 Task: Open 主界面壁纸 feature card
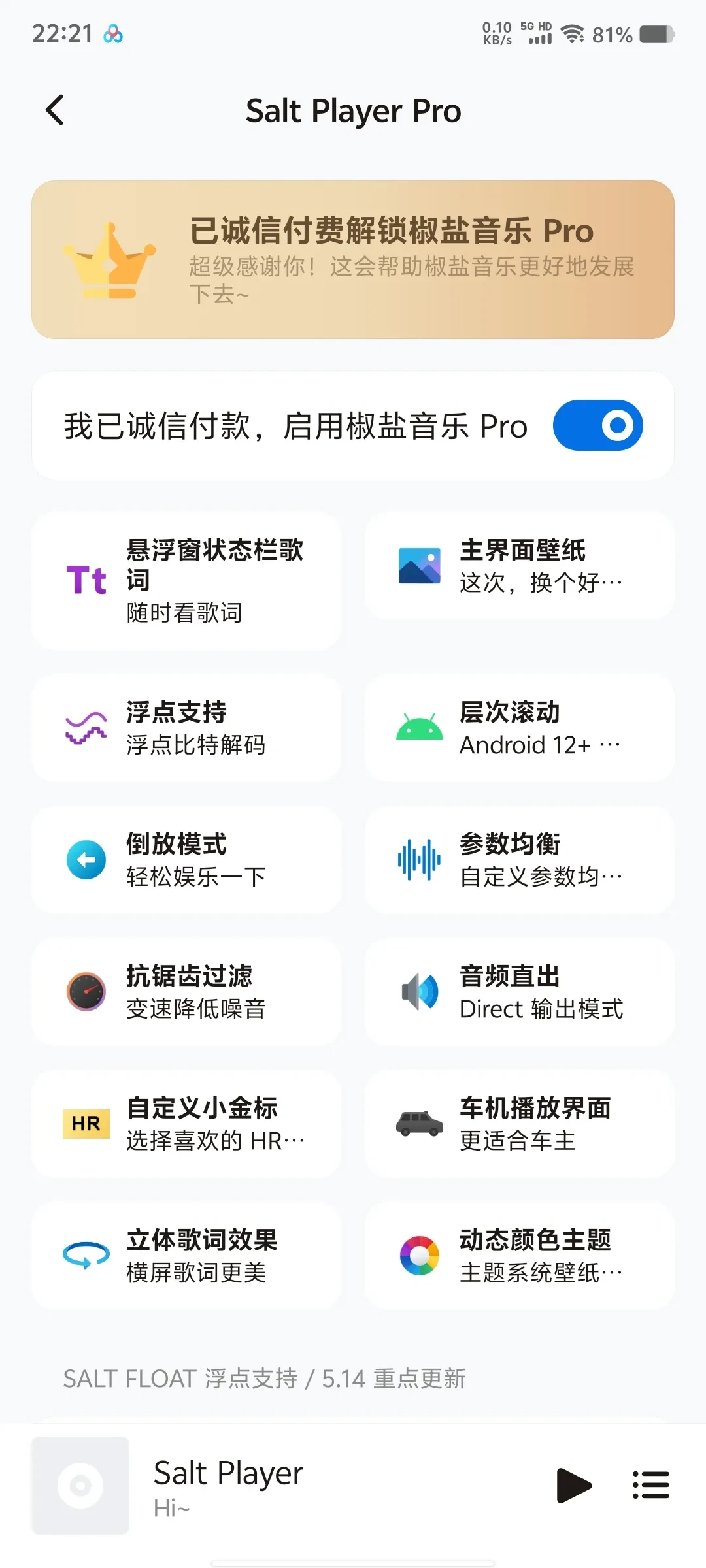520,566
